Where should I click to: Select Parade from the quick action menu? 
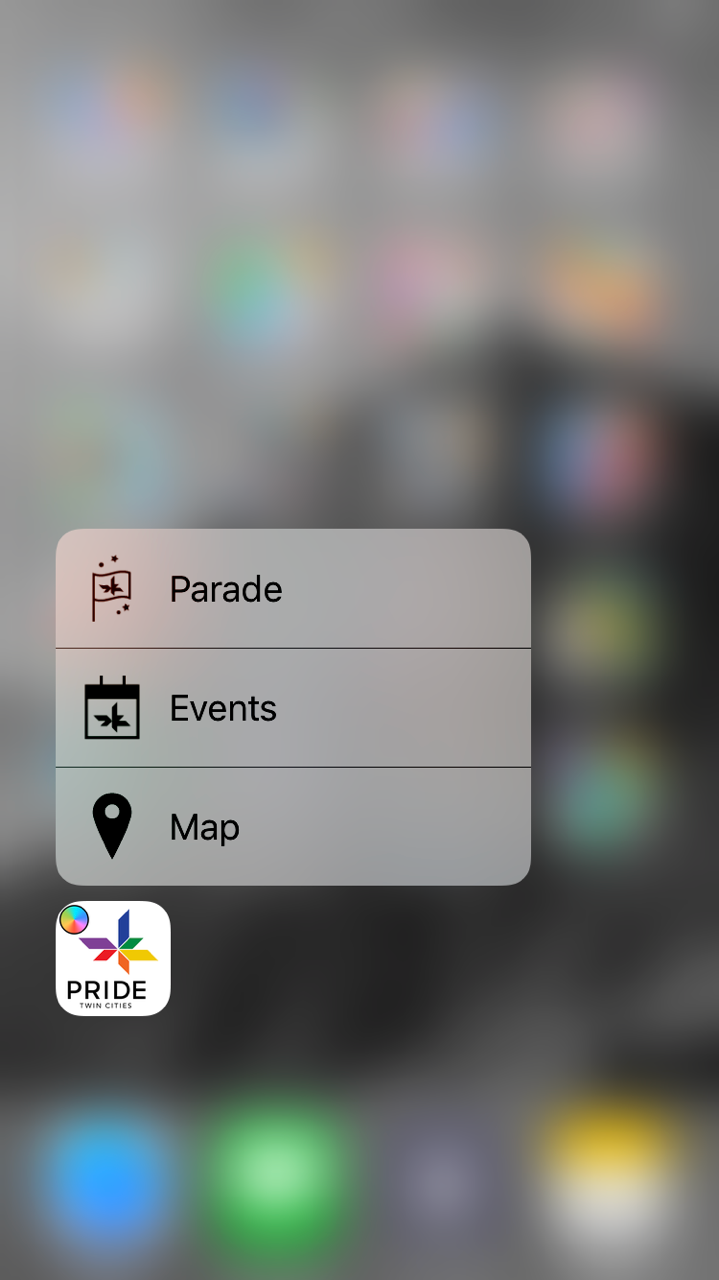292,589
